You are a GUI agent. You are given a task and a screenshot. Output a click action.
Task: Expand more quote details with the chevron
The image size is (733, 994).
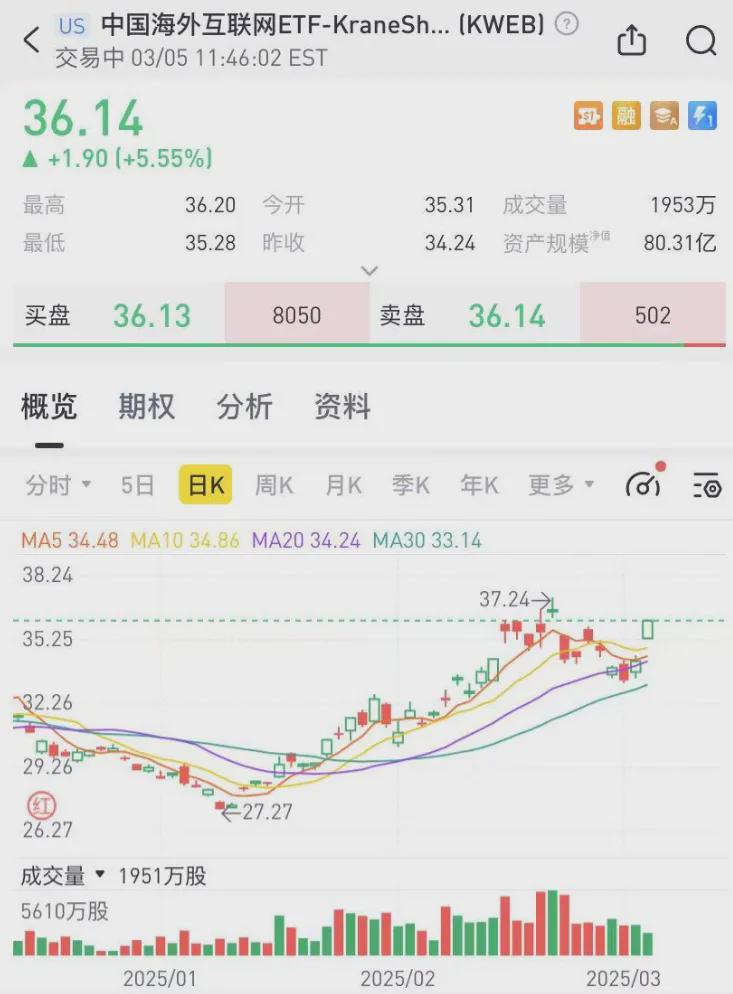[369, 271]
